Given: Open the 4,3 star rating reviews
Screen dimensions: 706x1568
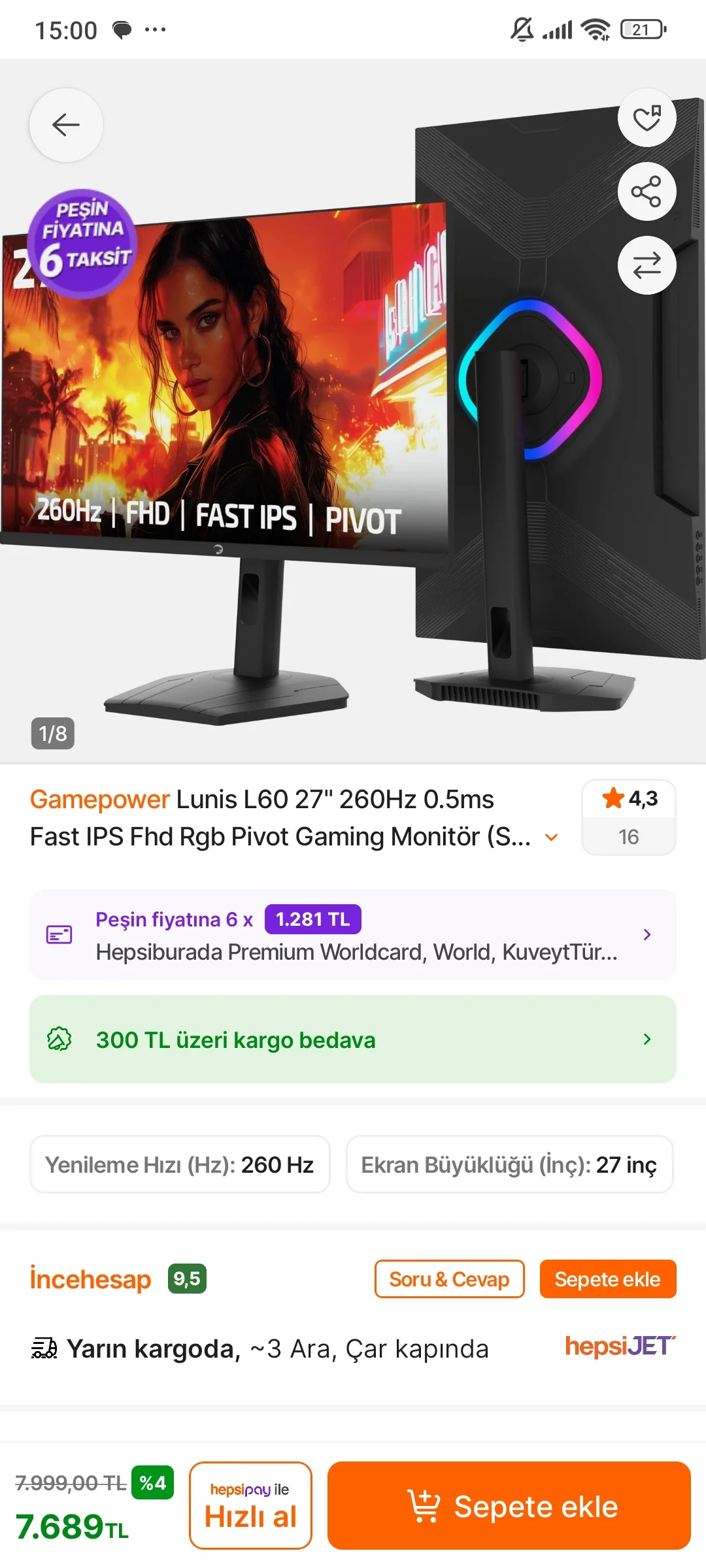Looking at the screenshot, I should pos(628,817).
